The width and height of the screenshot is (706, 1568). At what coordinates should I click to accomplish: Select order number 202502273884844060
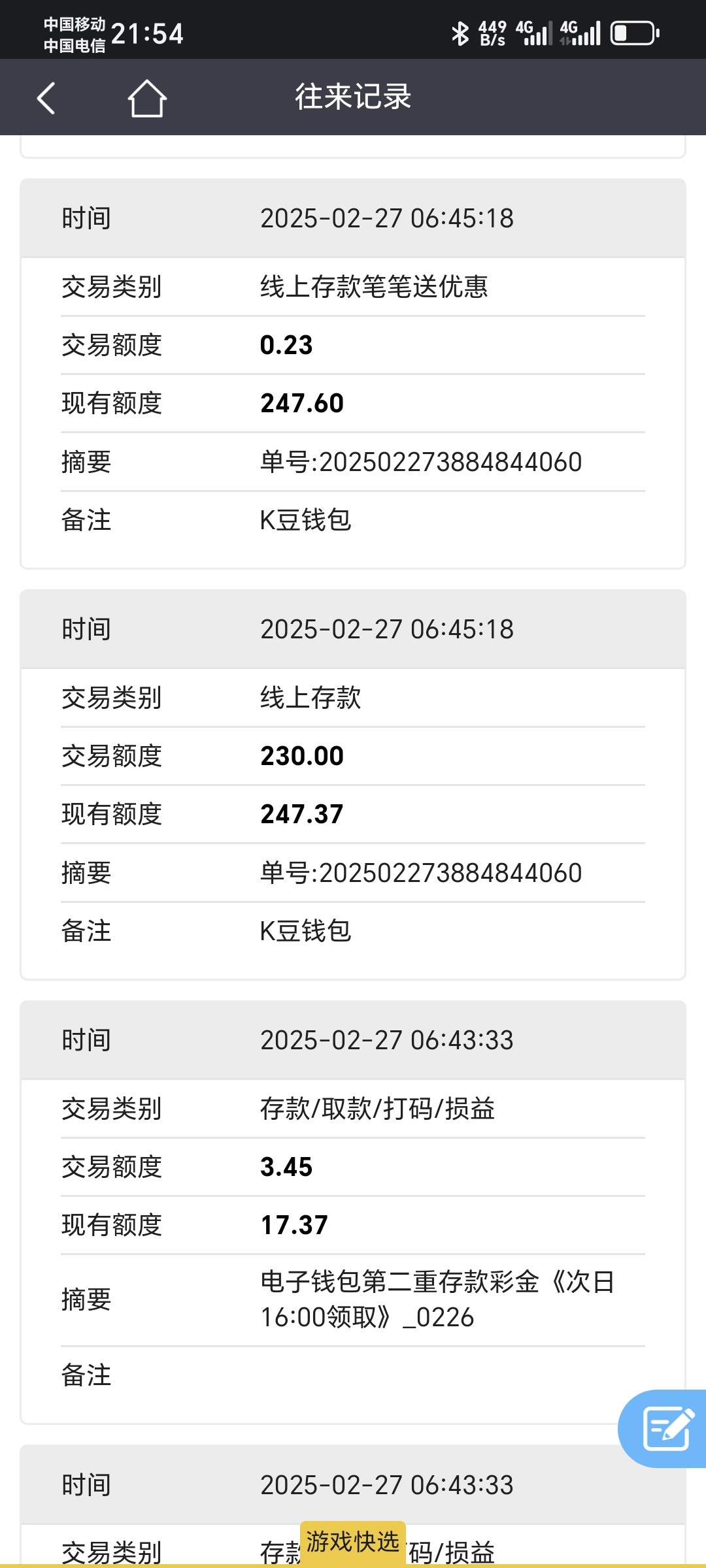click(x=420, y=461)
